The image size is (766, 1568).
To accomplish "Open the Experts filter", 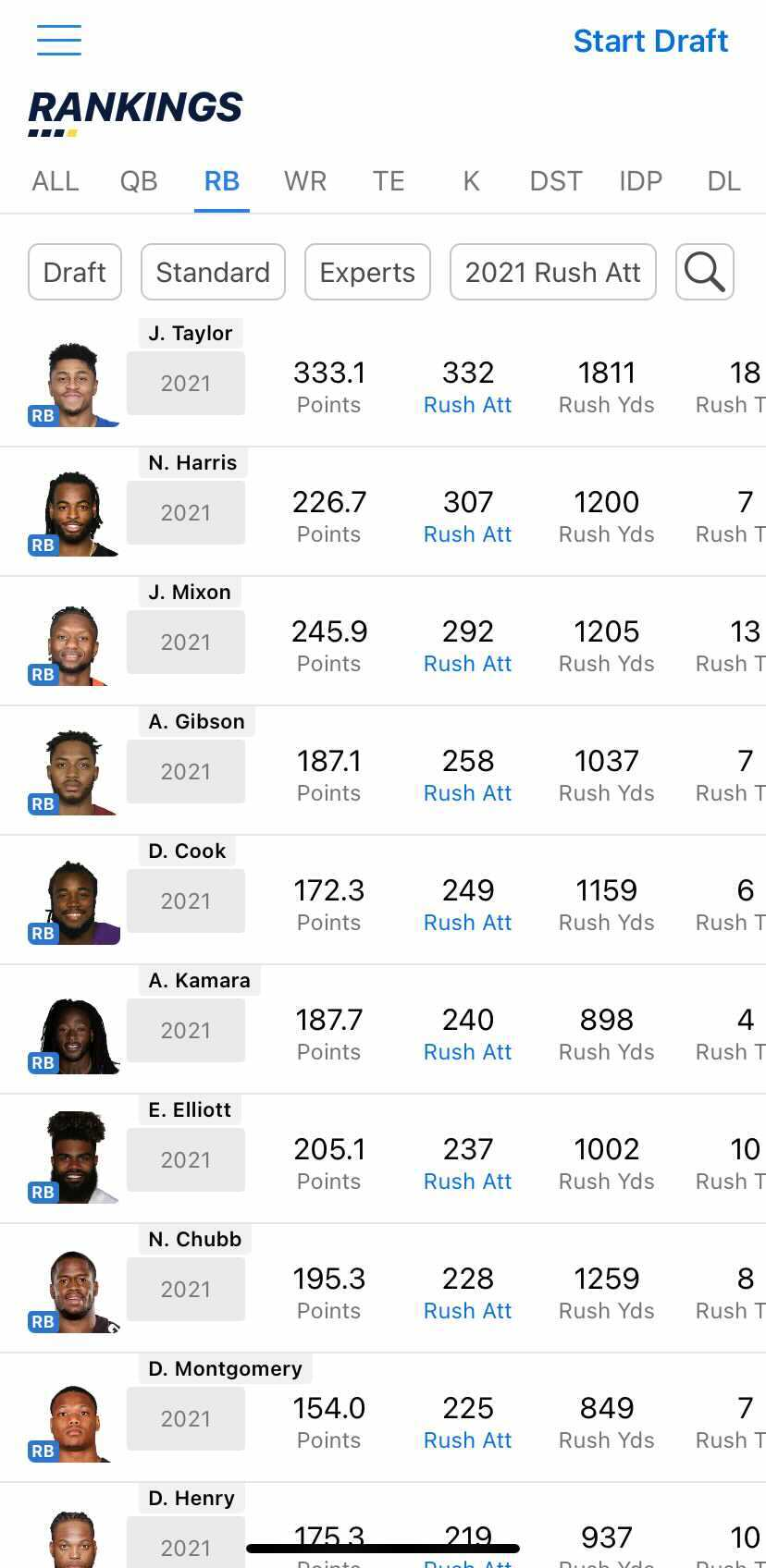I will click(x=367, y=272).
